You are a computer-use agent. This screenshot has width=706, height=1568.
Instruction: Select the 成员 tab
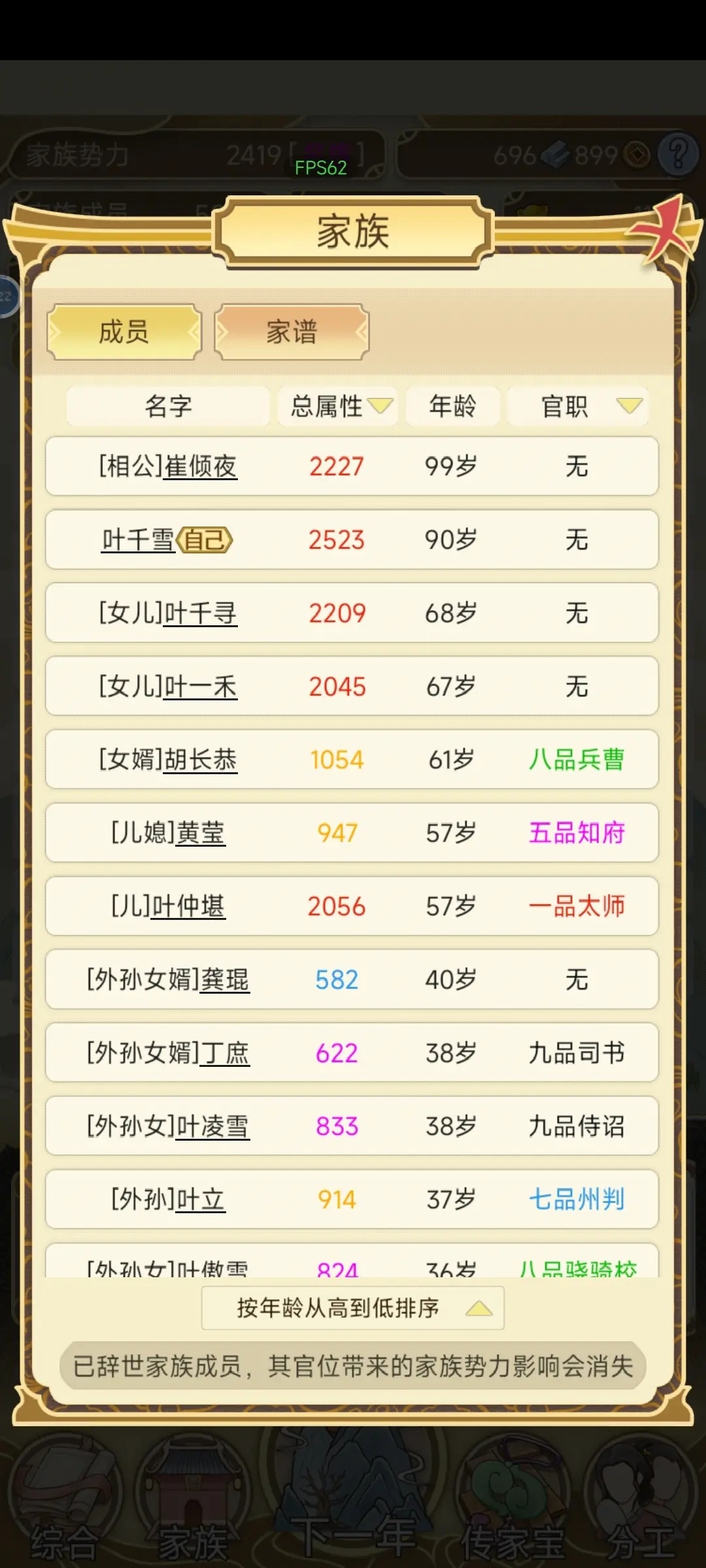(x=124, y=332)
